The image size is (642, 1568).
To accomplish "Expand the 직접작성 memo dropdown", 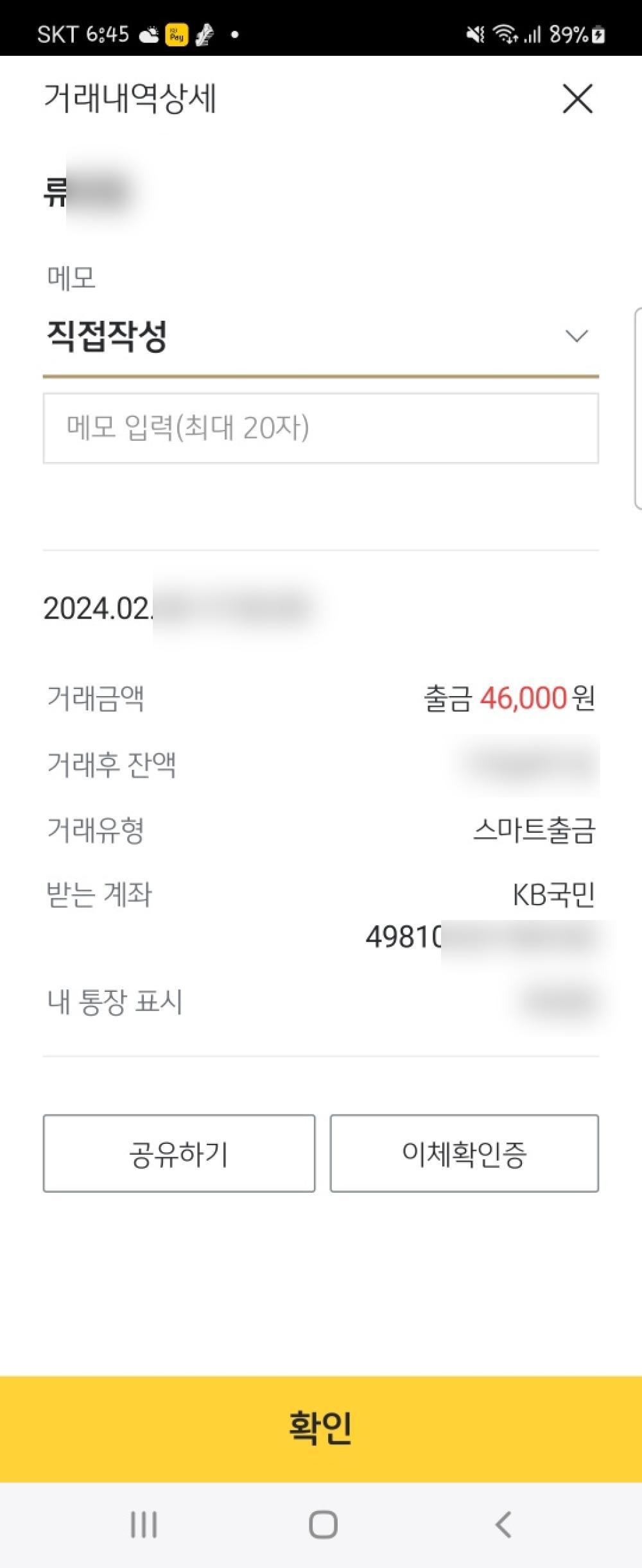I will pyautogui.click(x=576, y=336).
